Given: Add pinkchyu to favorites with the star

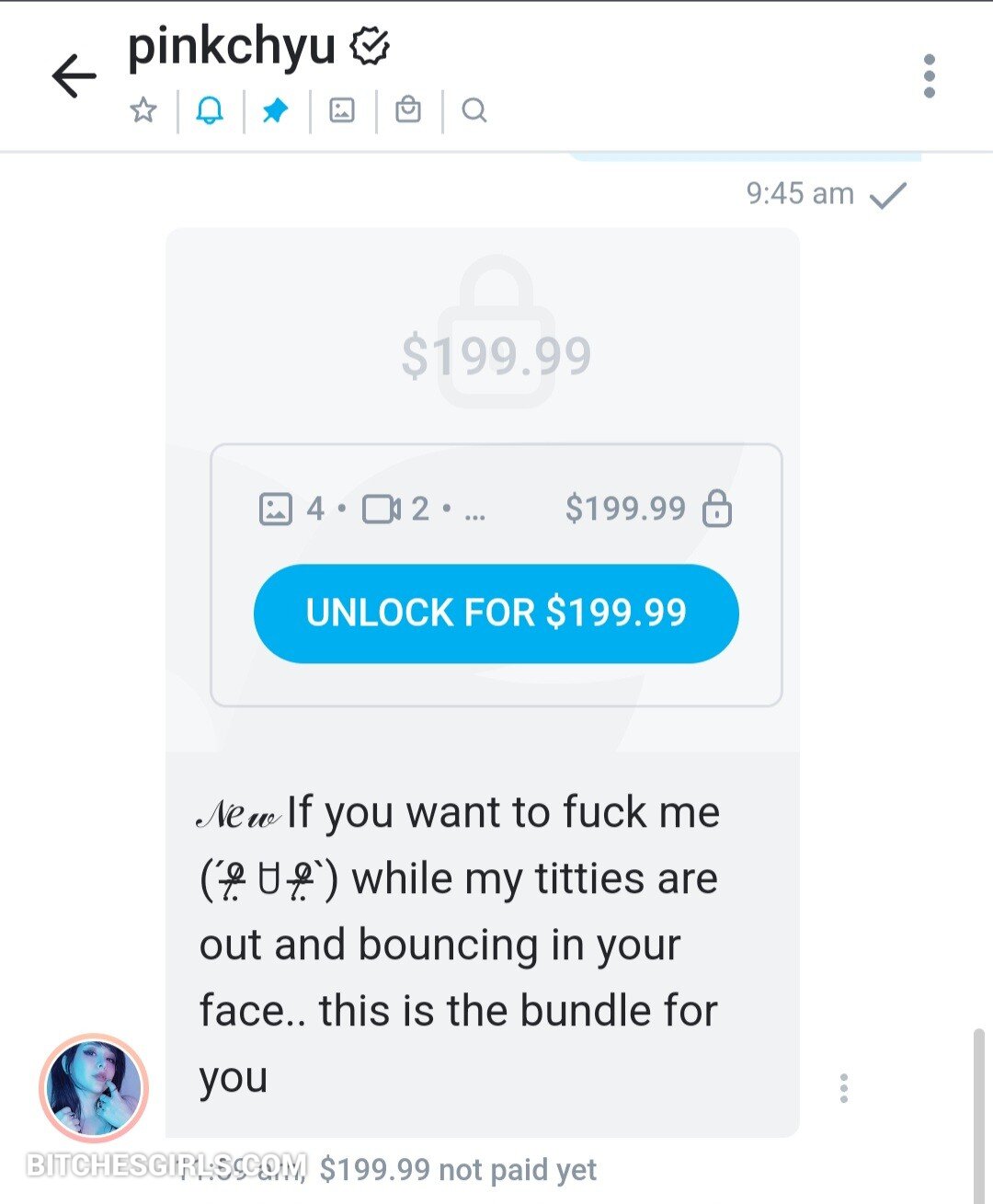Looking at the screenshot, I should point(143,111).
